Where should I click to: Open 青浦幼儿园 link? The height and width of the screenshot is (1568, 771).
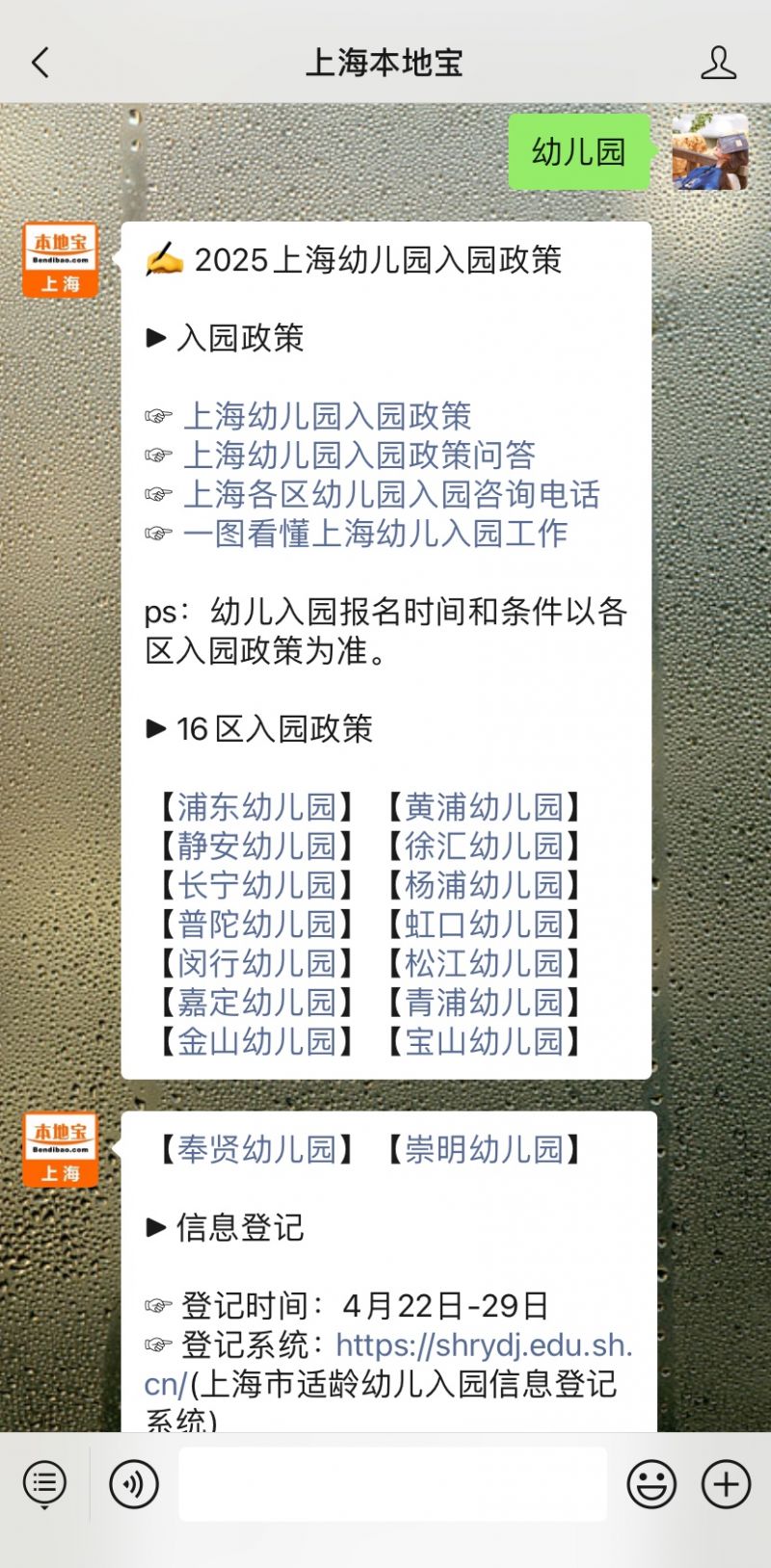(484, 1002)
